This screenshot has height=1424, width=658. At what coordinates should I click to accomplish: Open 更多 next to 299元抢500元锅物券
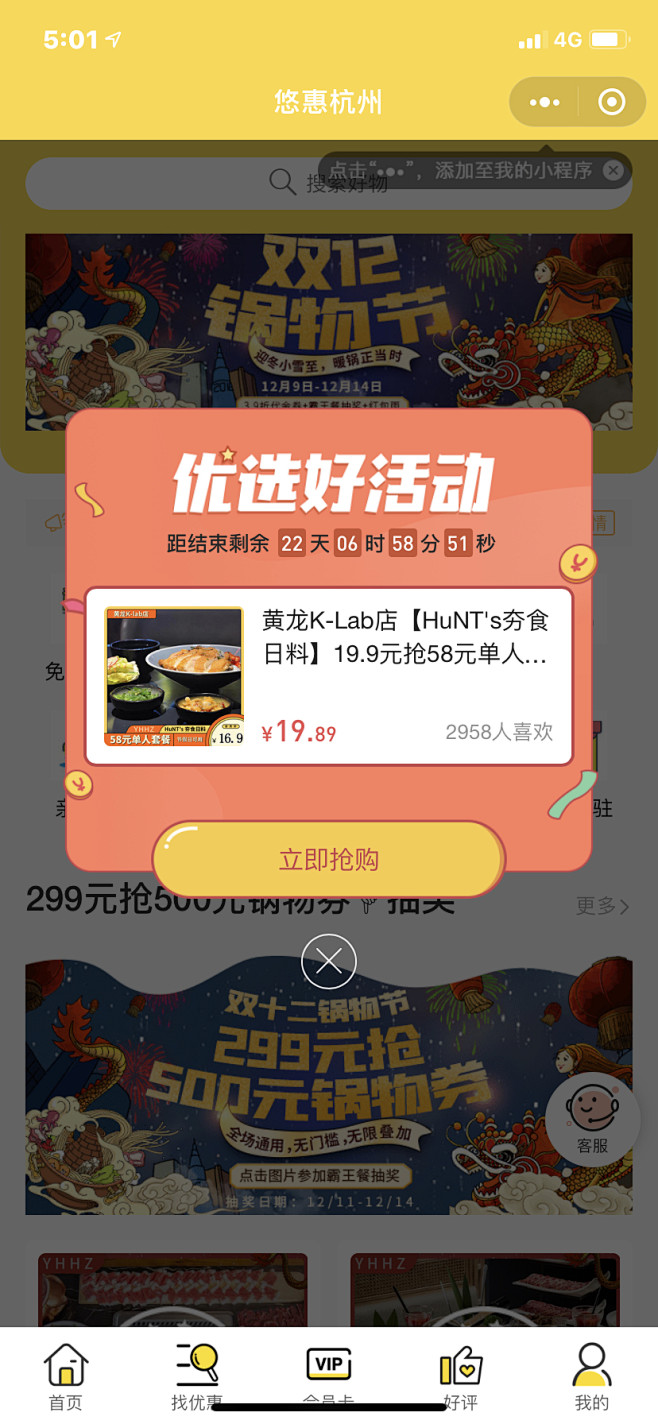pyautogui.click(x=603, y=906)
